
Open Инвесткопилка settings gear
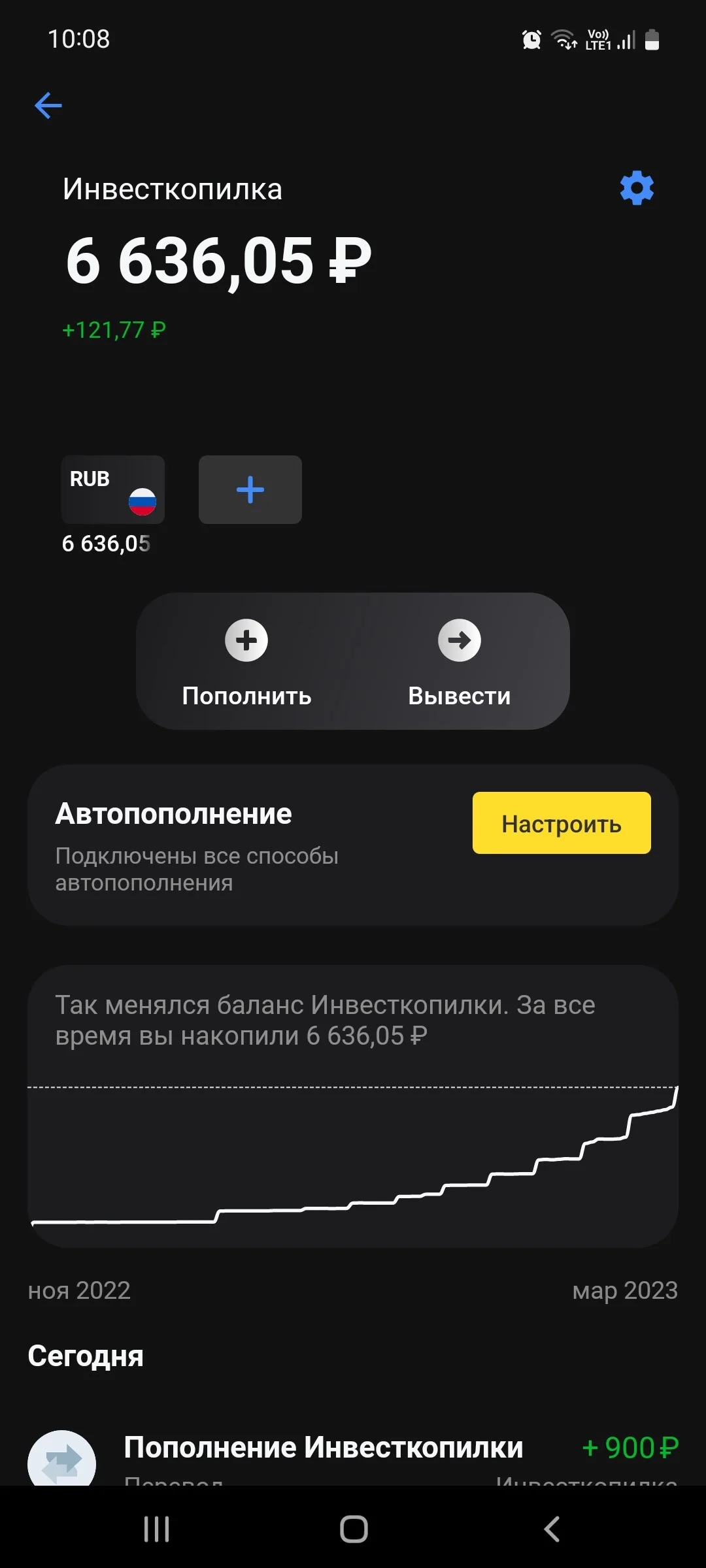coord(637,188)
